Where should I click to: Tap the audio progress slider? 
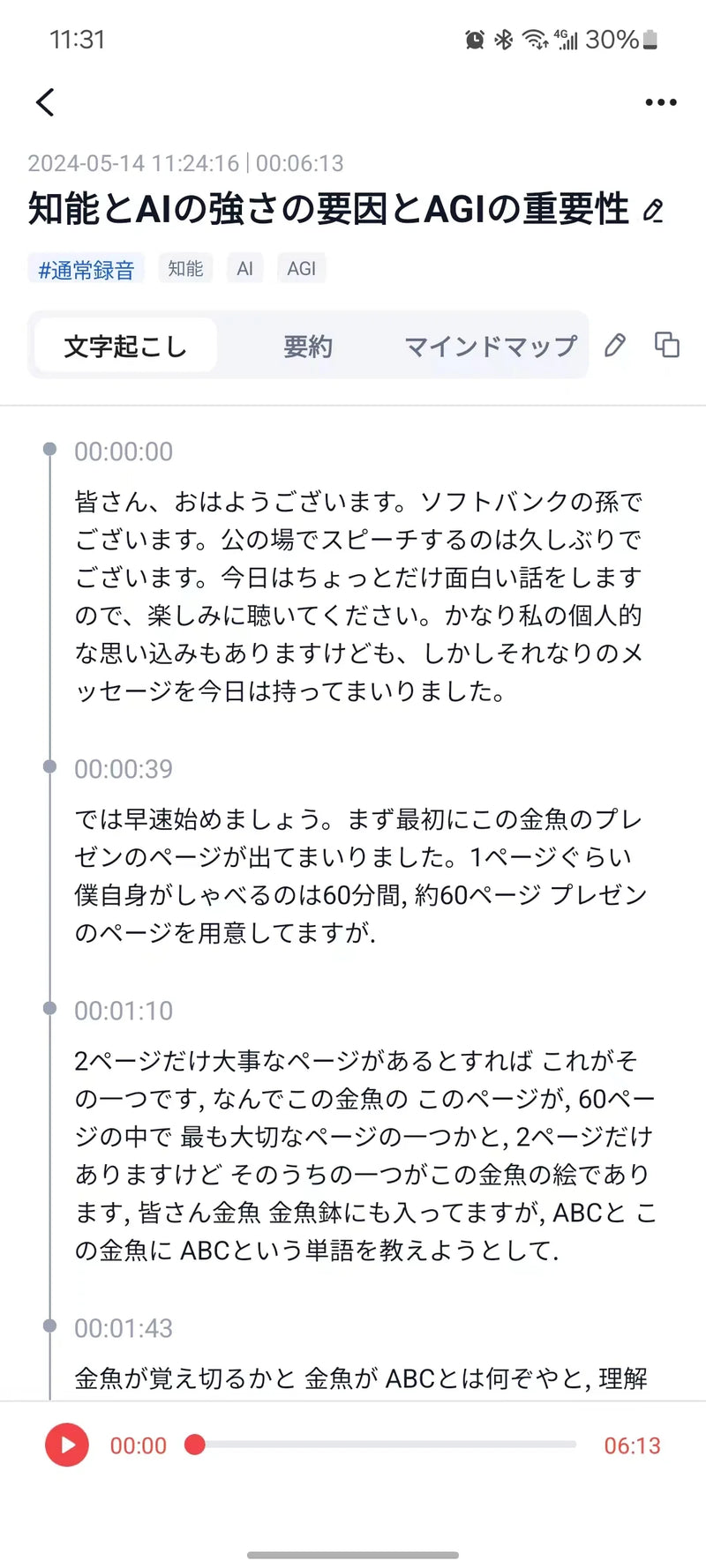(384, 1445)
